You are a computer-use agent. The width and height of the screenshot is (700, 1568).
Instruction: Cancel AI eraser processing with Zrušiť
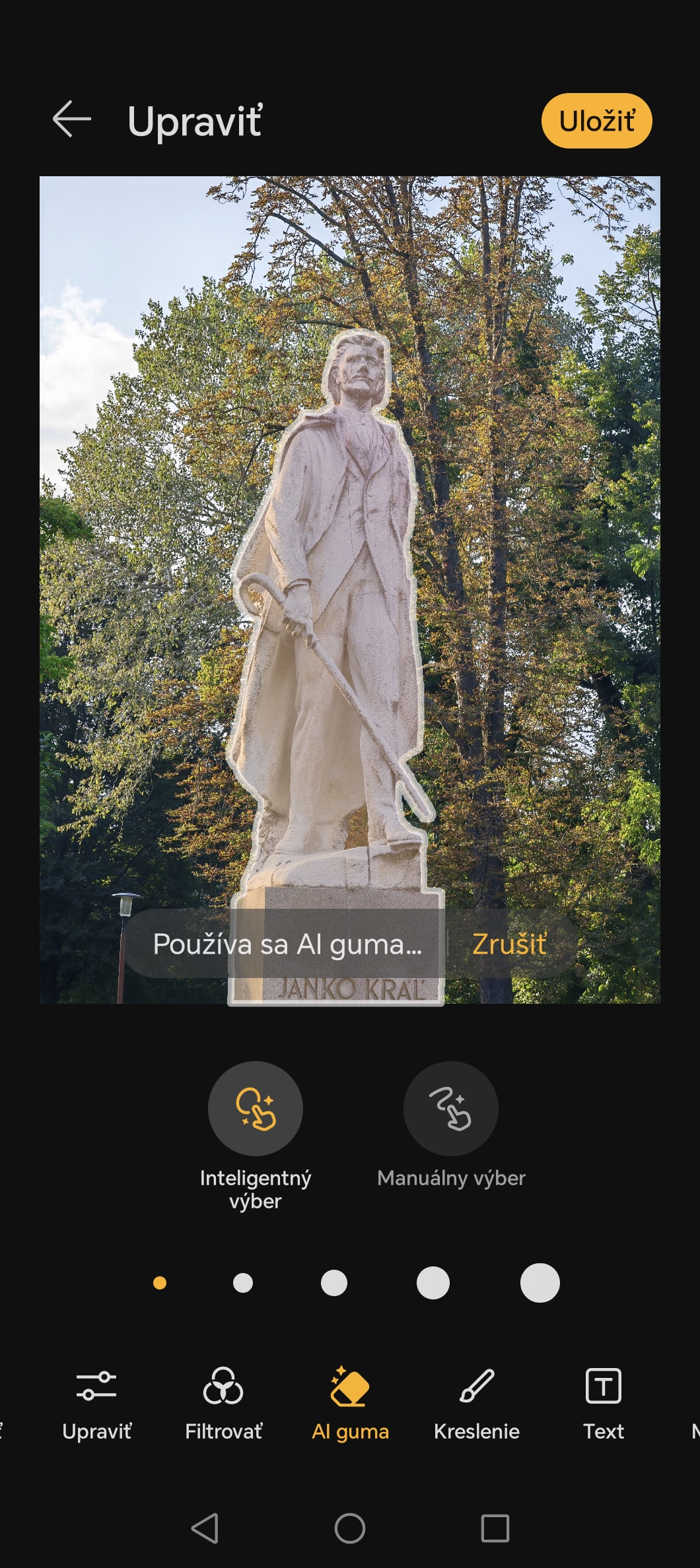[x=509, y=944]
